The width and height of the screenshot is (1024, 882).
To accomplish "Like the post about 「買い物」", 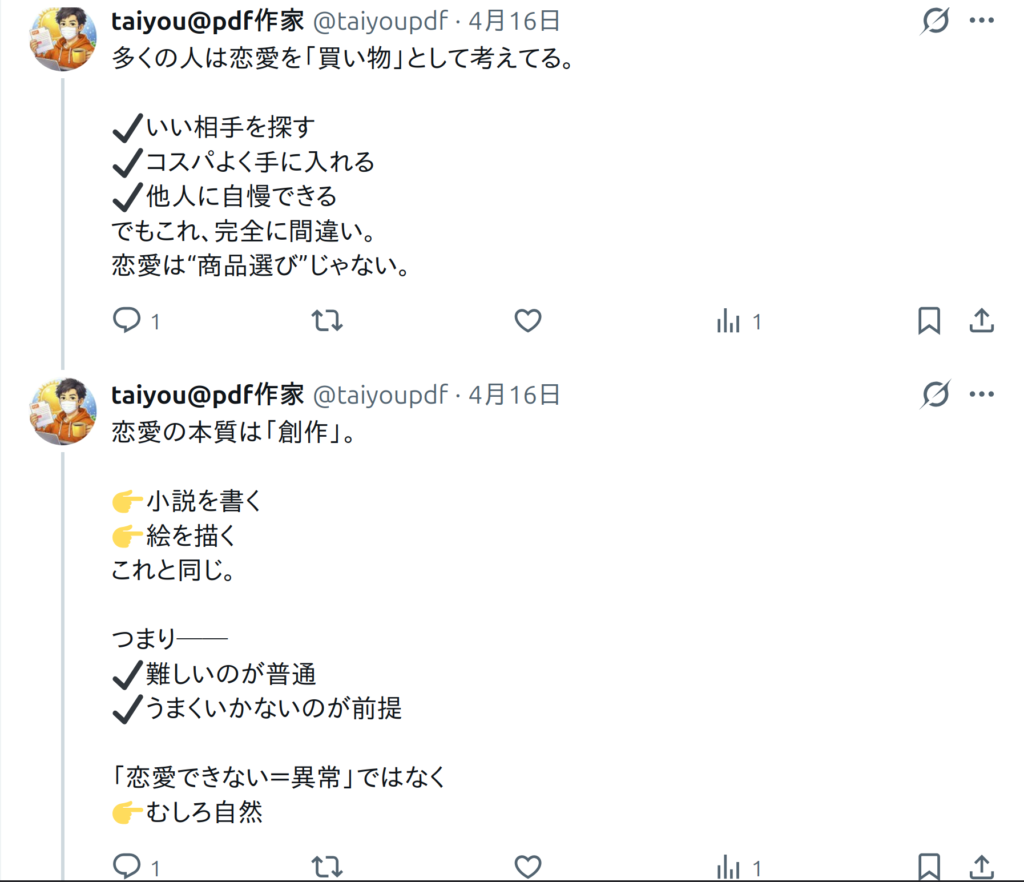I will tap(527, 321).
